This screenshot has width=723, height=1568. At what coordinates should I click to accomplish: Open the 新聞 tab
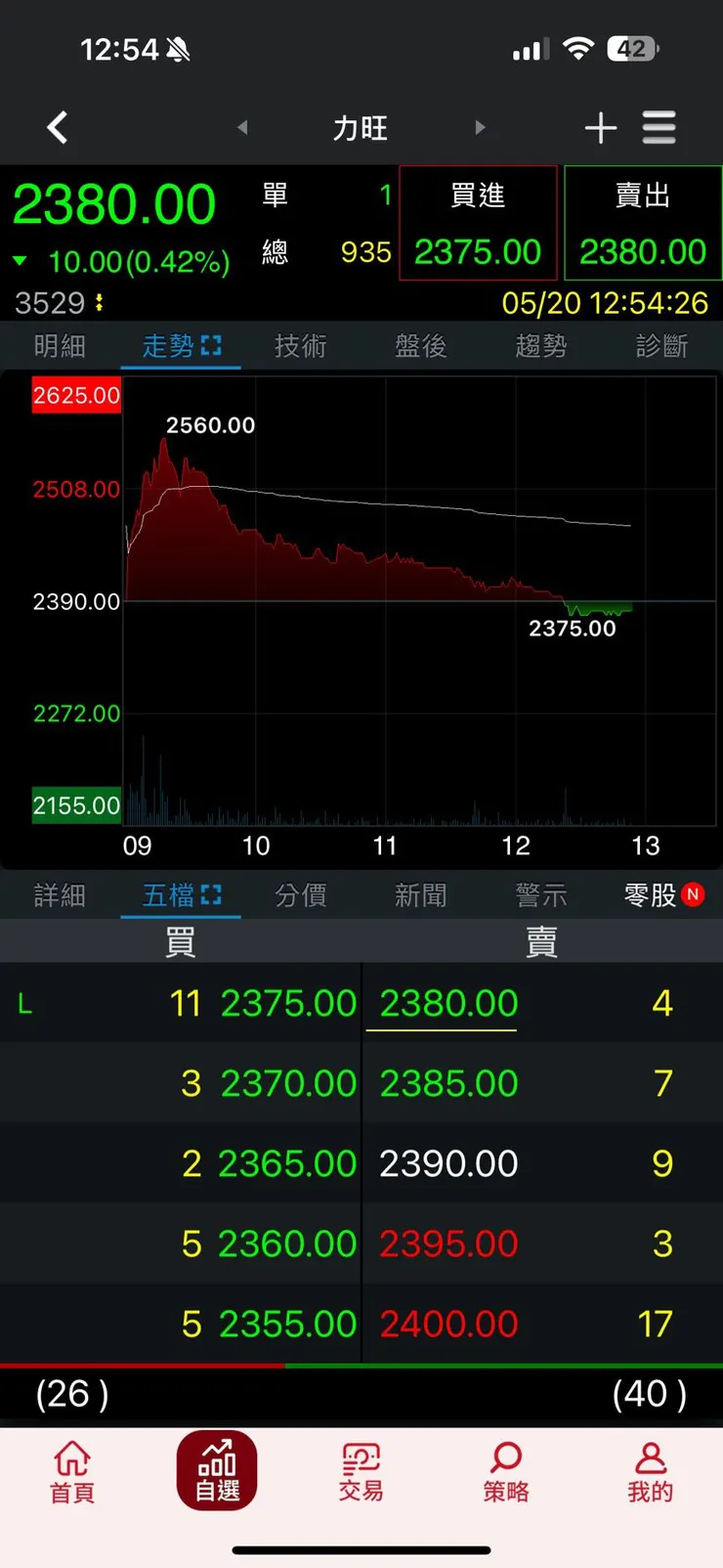pos(421,895)
